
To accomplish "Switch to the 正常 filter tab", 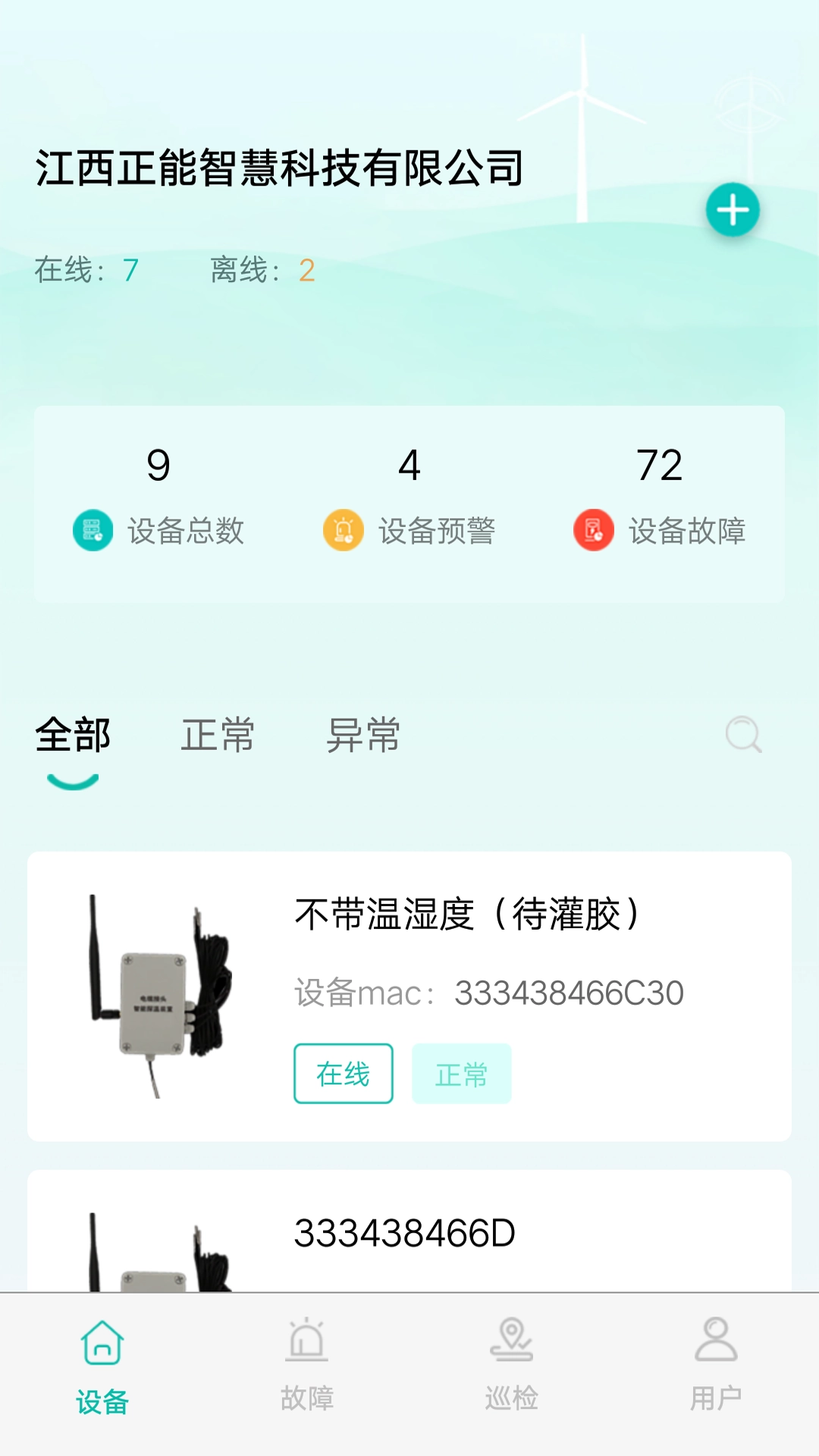I will point(218,736).
